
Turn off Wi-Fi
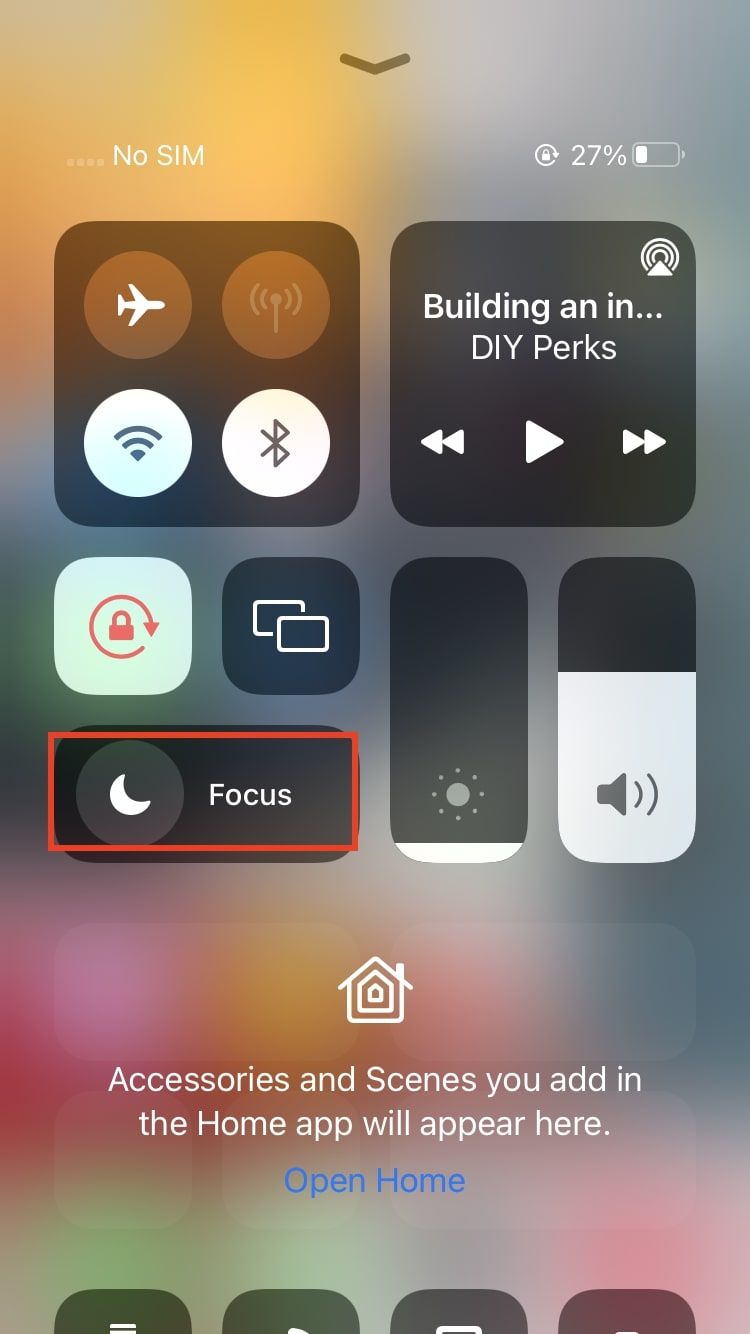(x=138, y=443)
